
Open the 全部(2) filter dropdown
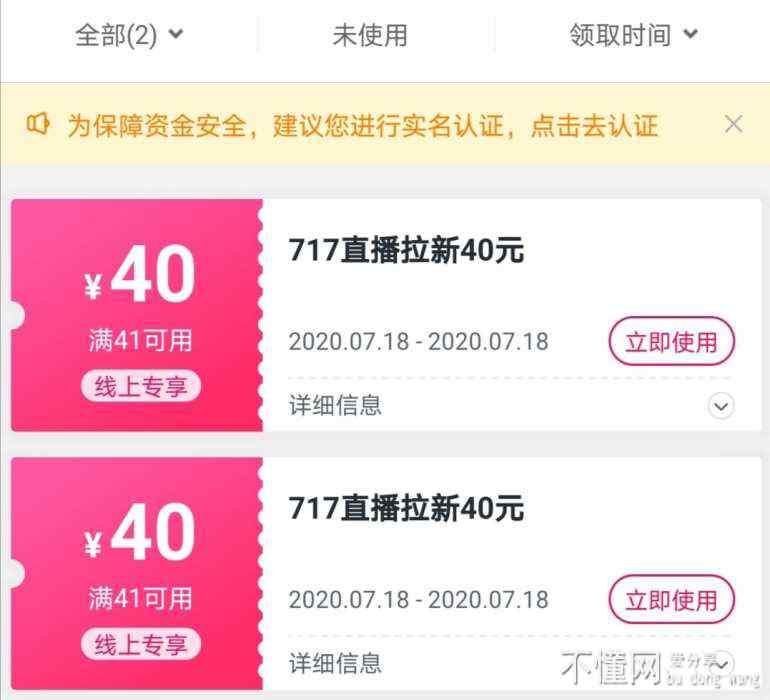(x=129, y=36)
